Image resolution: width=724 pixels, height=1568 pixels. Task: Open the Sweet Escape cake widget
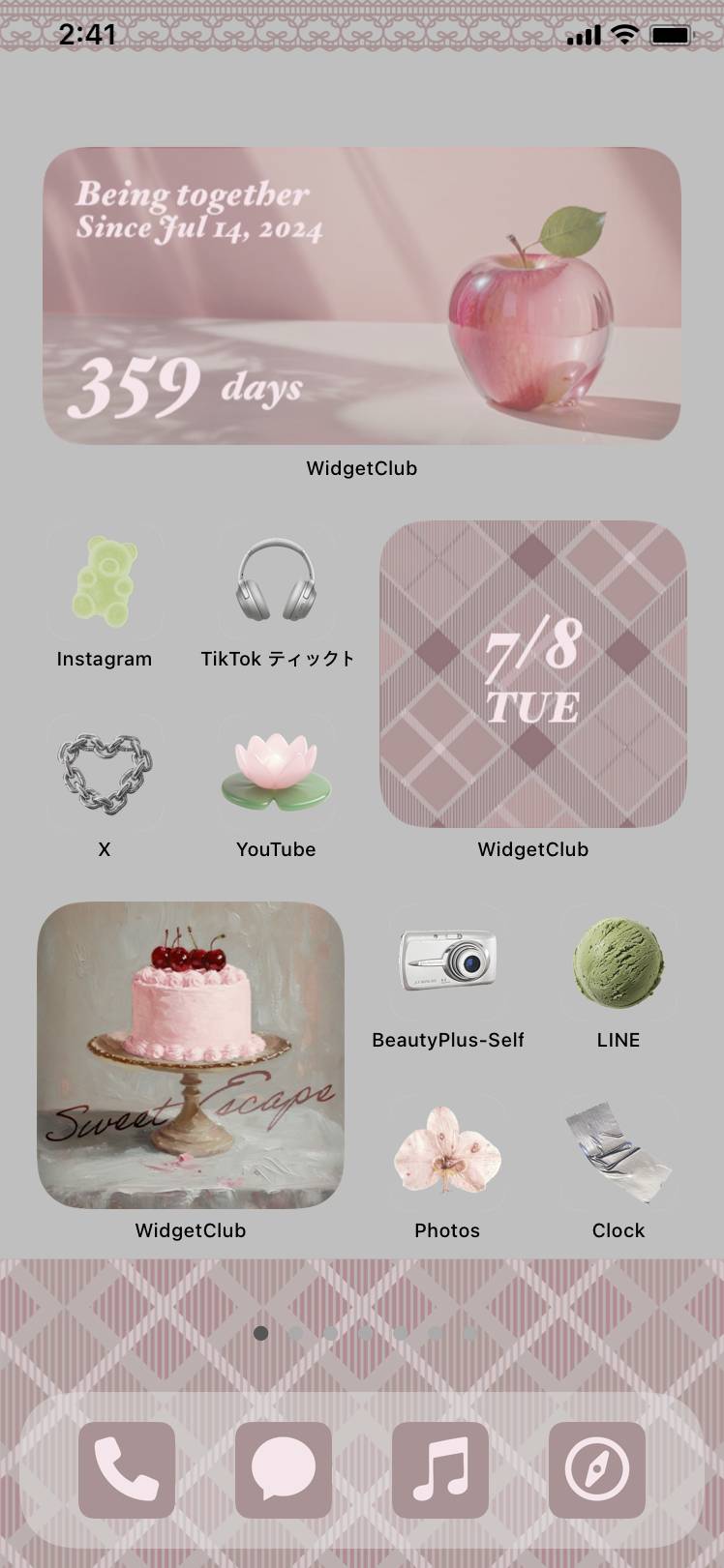point(191,1055)
